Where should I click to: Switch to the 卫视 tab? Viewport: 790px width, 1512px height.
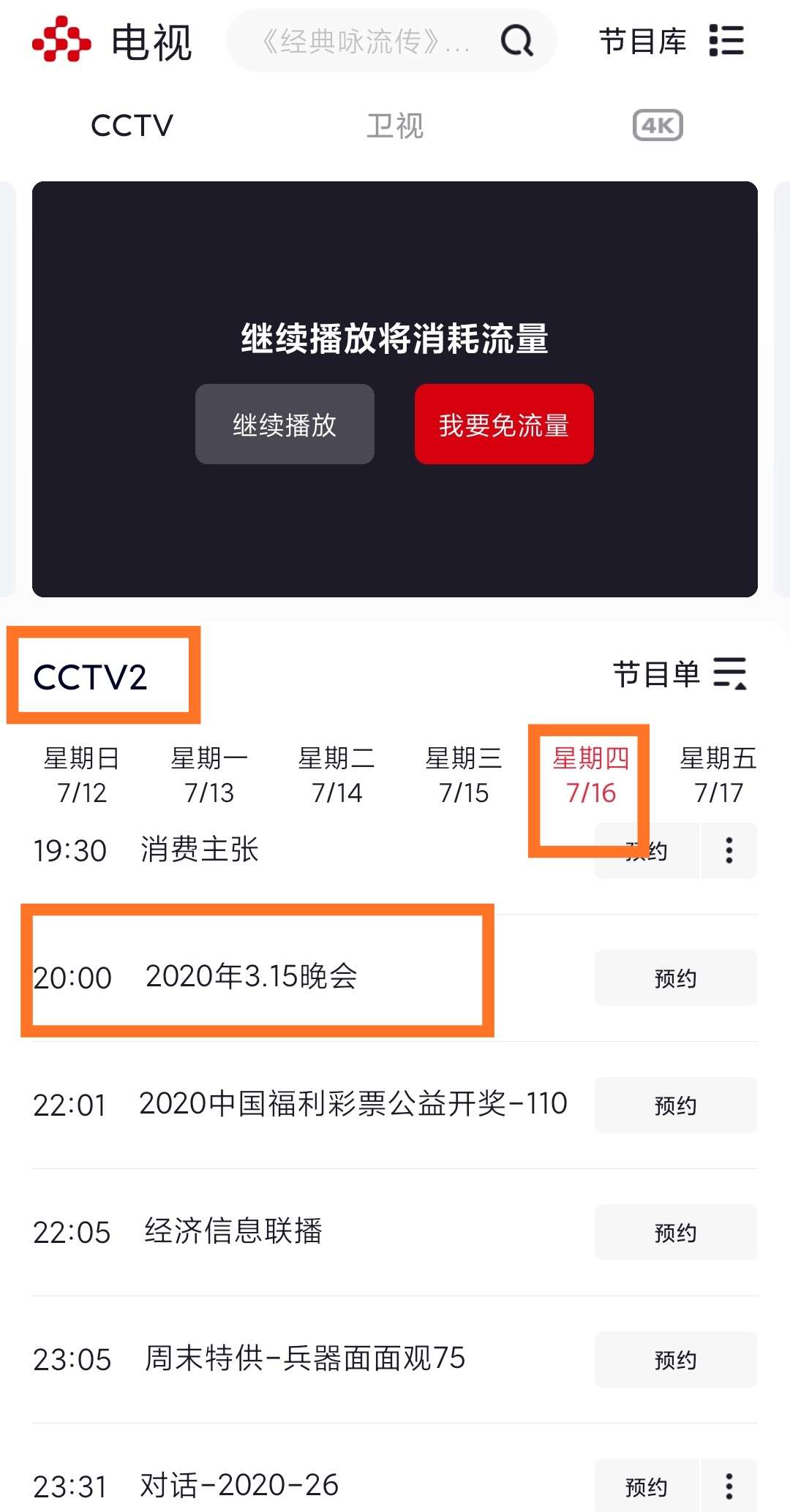[395, 126]
